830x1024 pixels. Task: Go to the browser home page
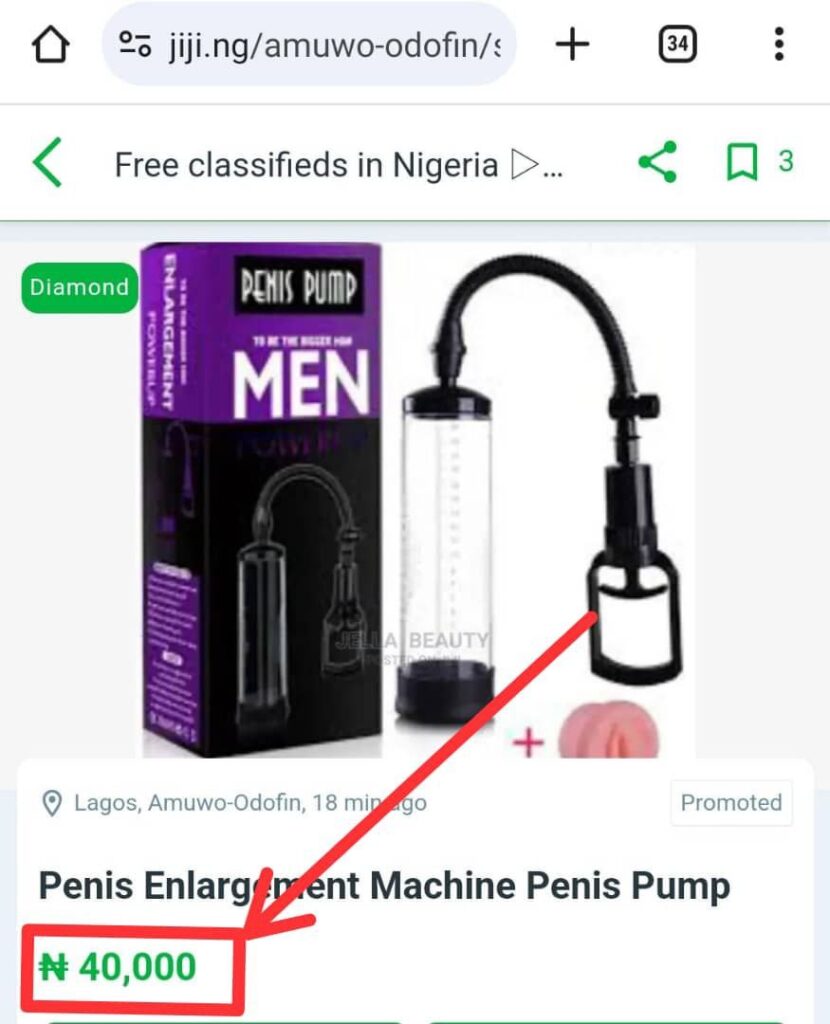pyautogui.click(x=51, y=45)
